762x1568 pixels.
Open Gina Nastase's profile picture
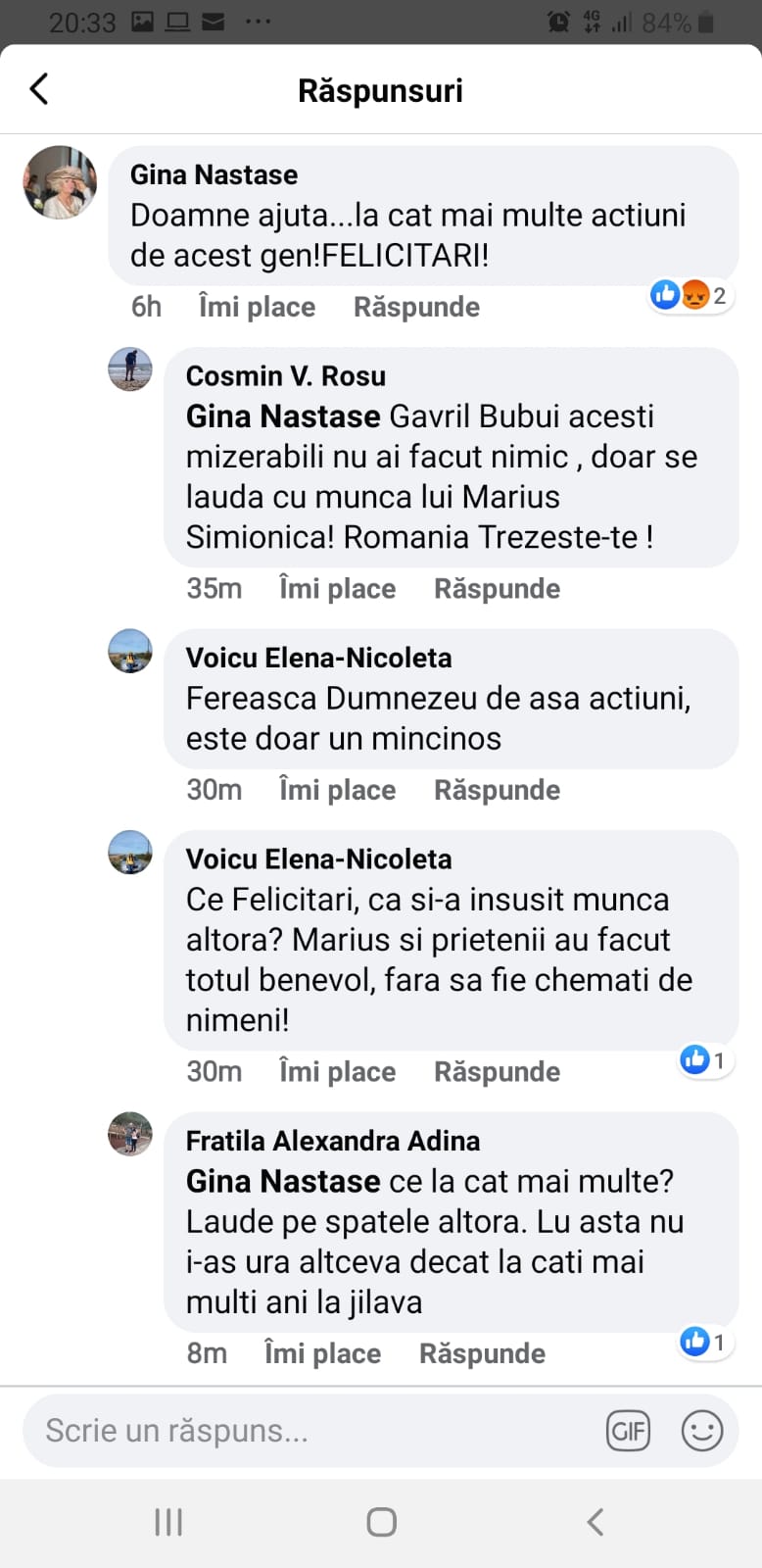coord(61,182)
